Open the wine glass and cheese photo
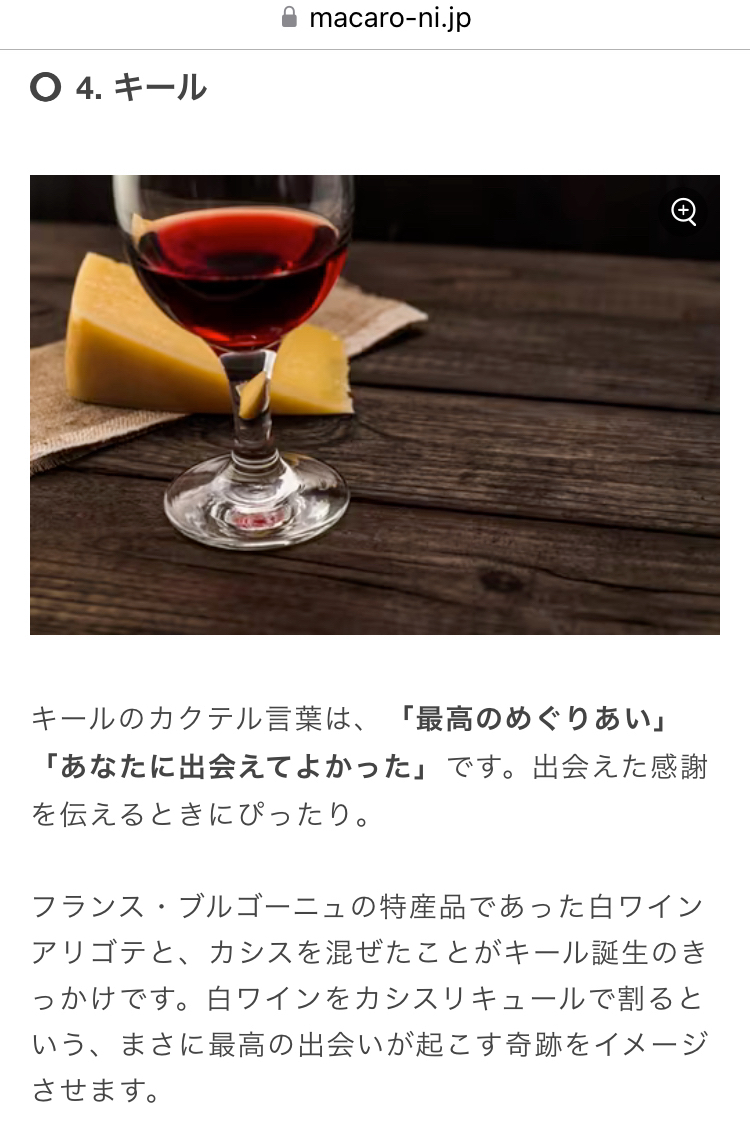Screen dimensions: 750x1122 [374, 405]
